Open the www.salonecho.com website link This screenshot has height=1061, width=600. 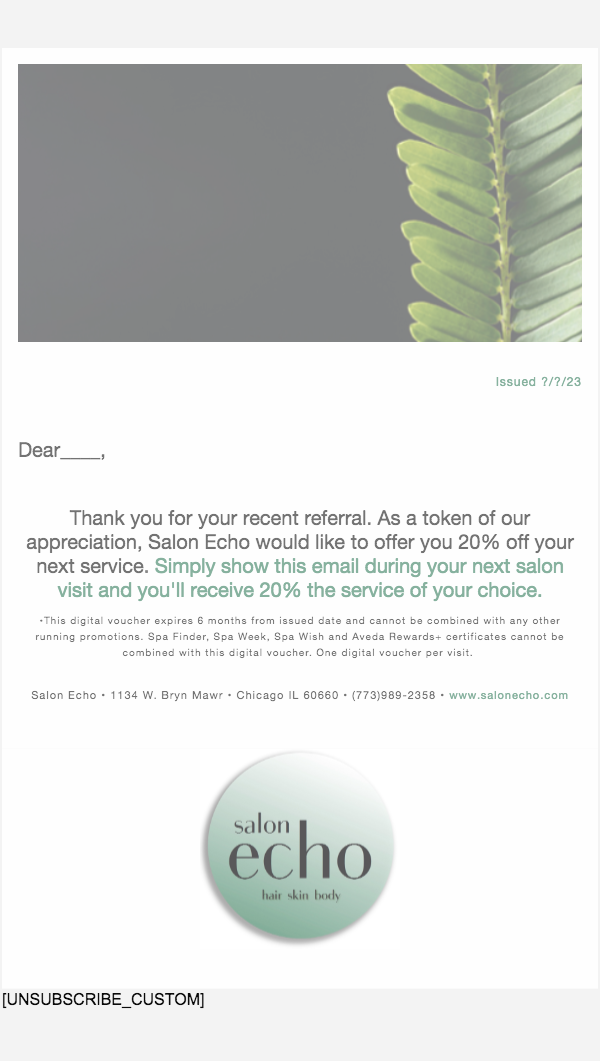[508, 695]
